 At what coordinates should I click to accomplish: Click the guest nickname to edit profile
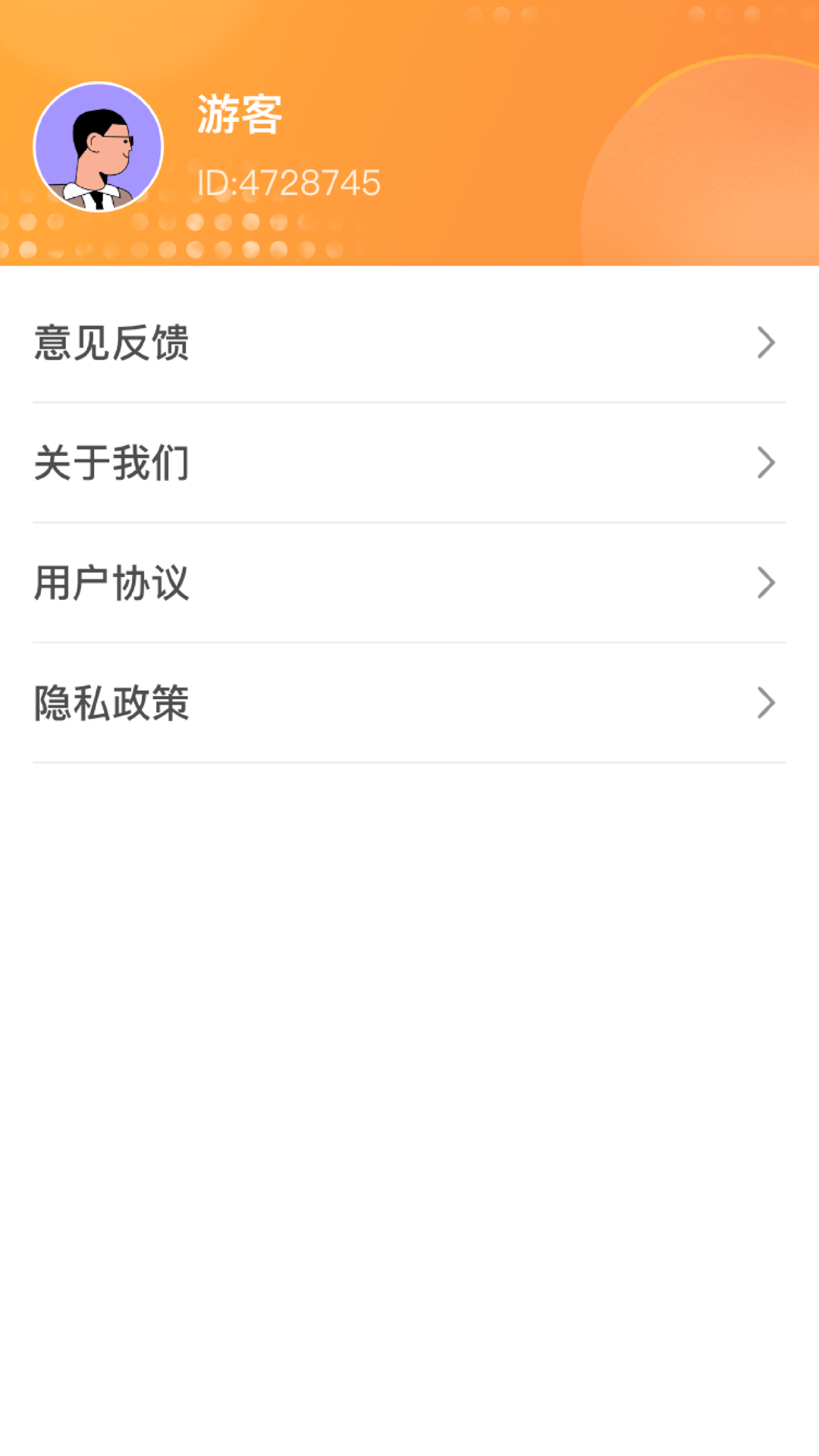pyautogui.click(x=239, y=114)
